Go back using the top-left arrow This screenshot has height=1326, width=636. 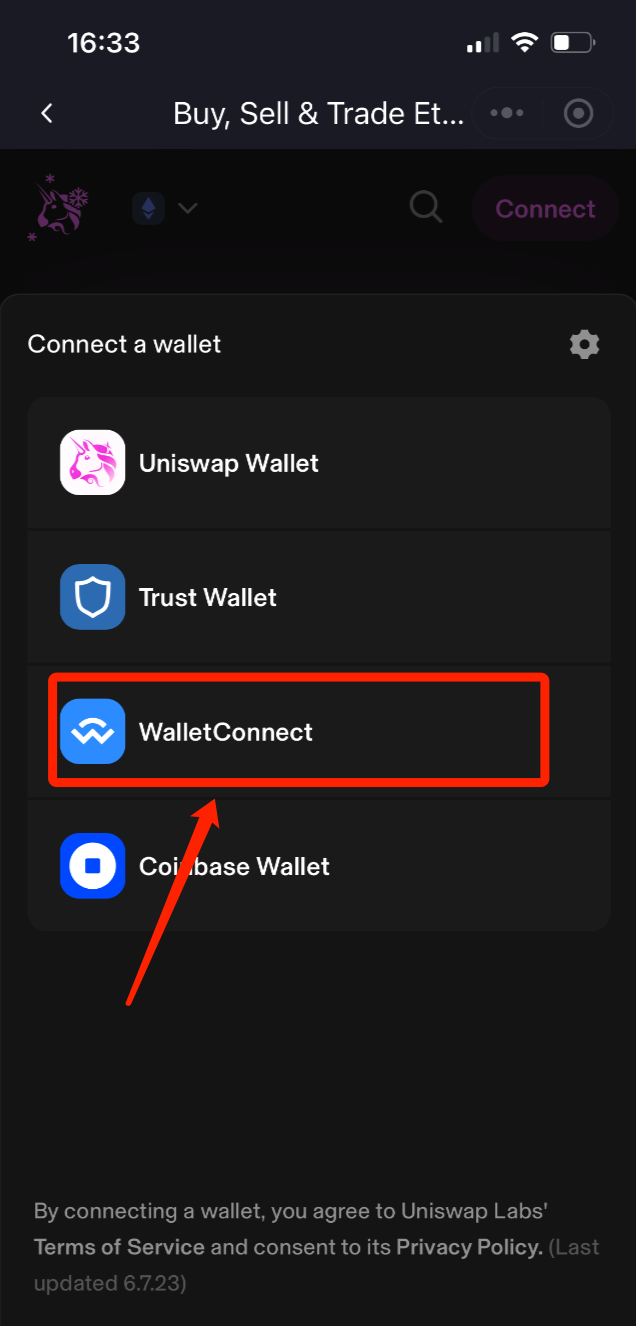[x=47, y=114]
